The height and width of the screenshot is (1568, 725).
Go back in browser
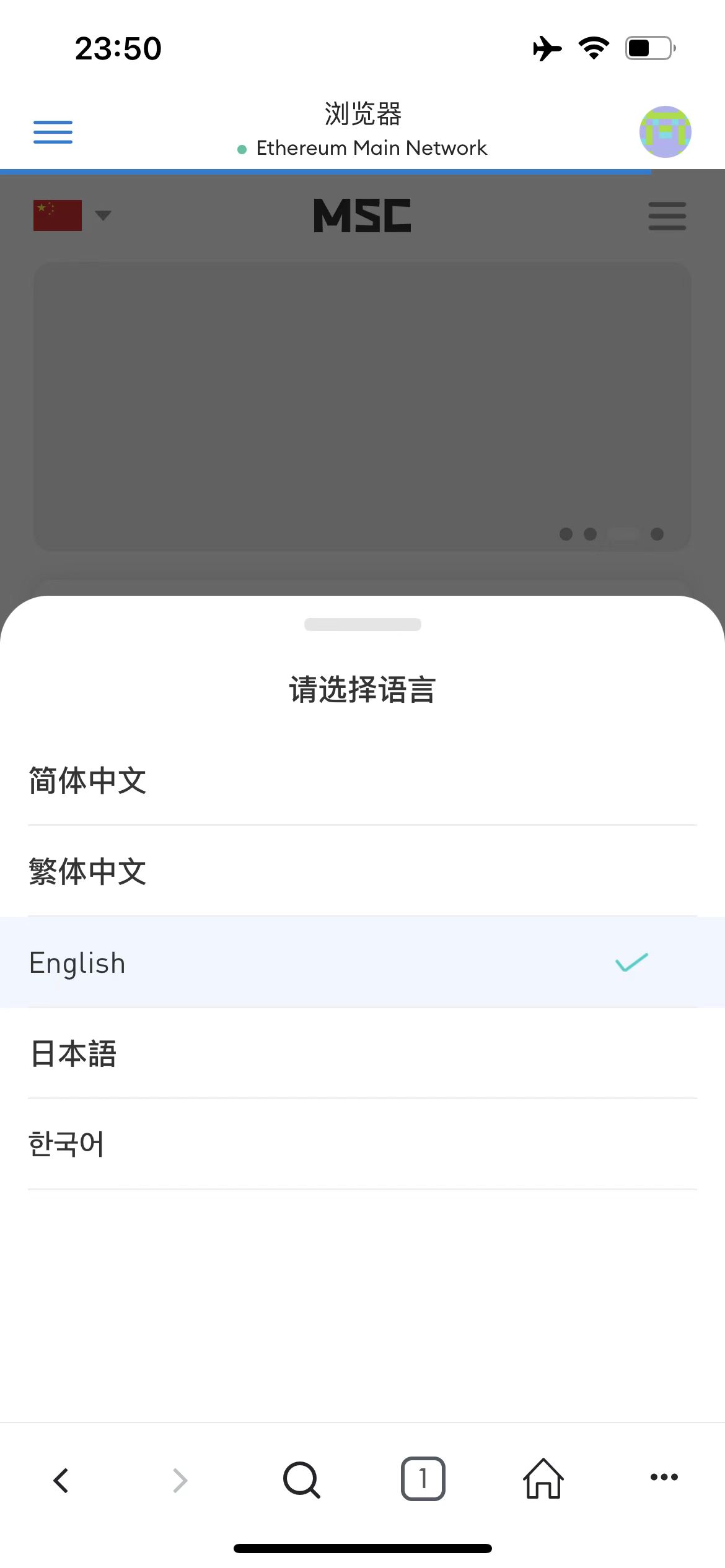click(x=61, y=1480)
